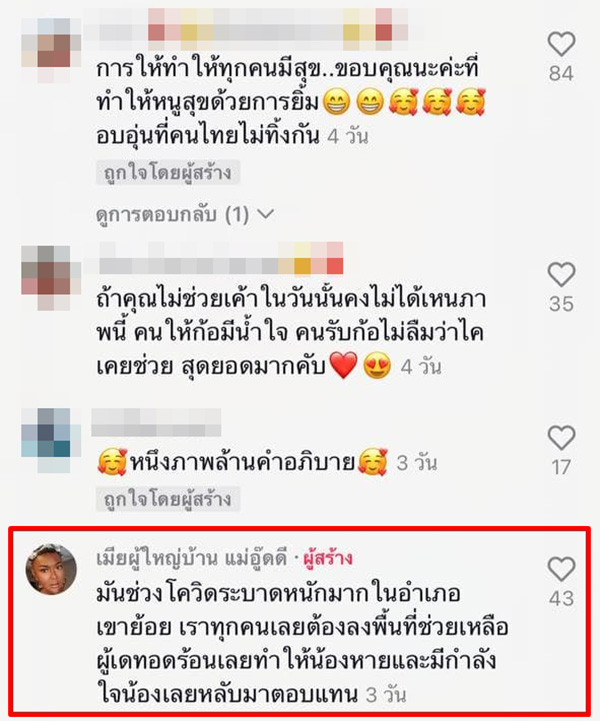This screenshot has width=600, height=721.
Task: Like the comment starting with การให้ทำให้ทุกคนมีสุข
Action: pos(562,44)
